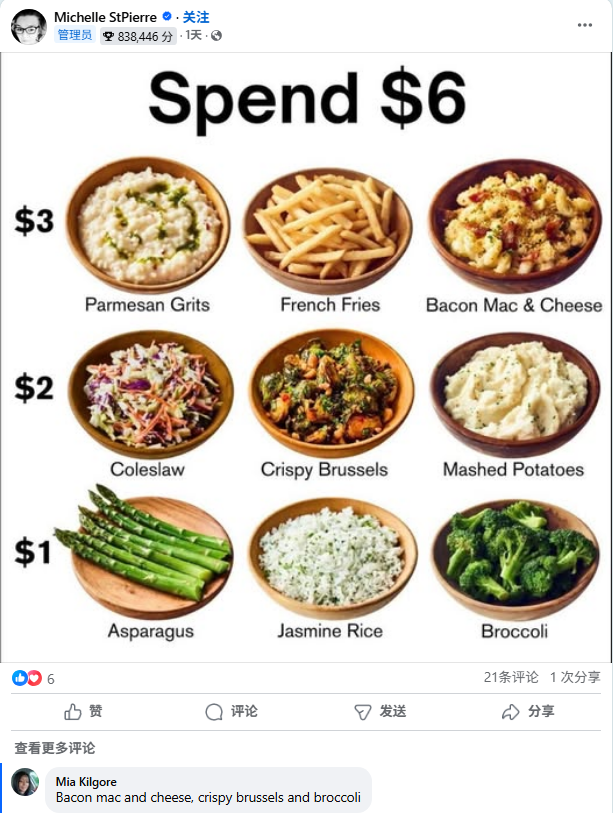
Task: Like the post with 赞
Action: click(84, 711)
